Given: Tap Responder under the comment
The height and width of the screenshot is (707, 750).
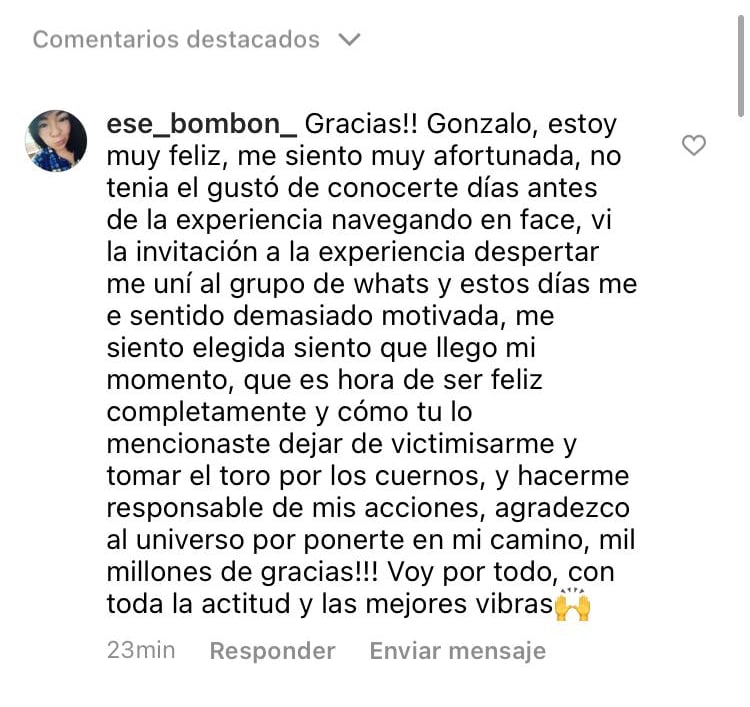Looking at the screenshot, I should point(273,651).
